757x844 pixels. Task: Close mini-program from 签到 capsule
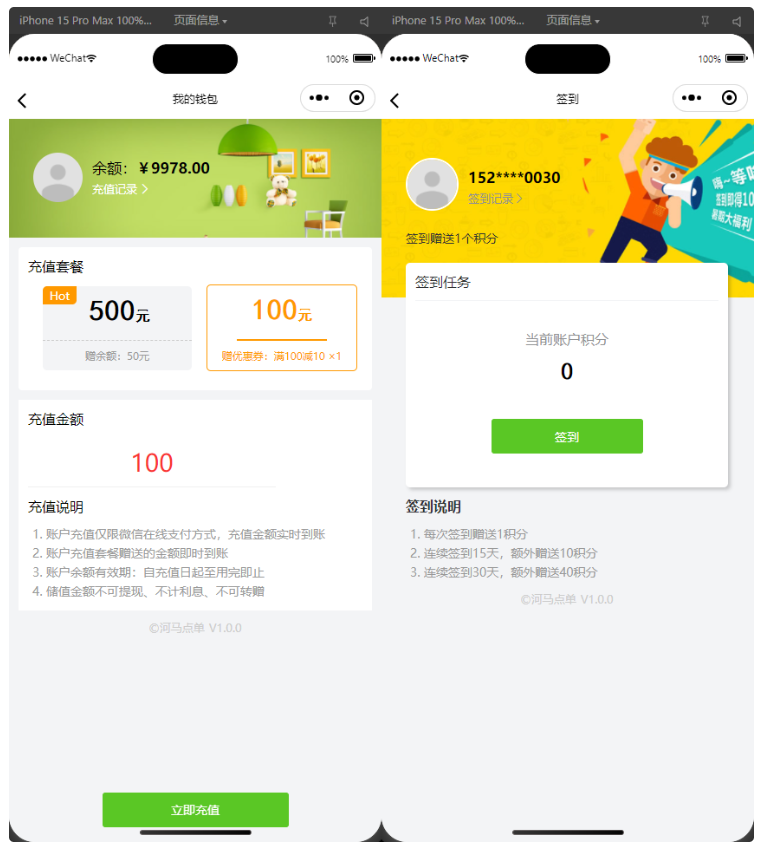(x=729, y=98)
